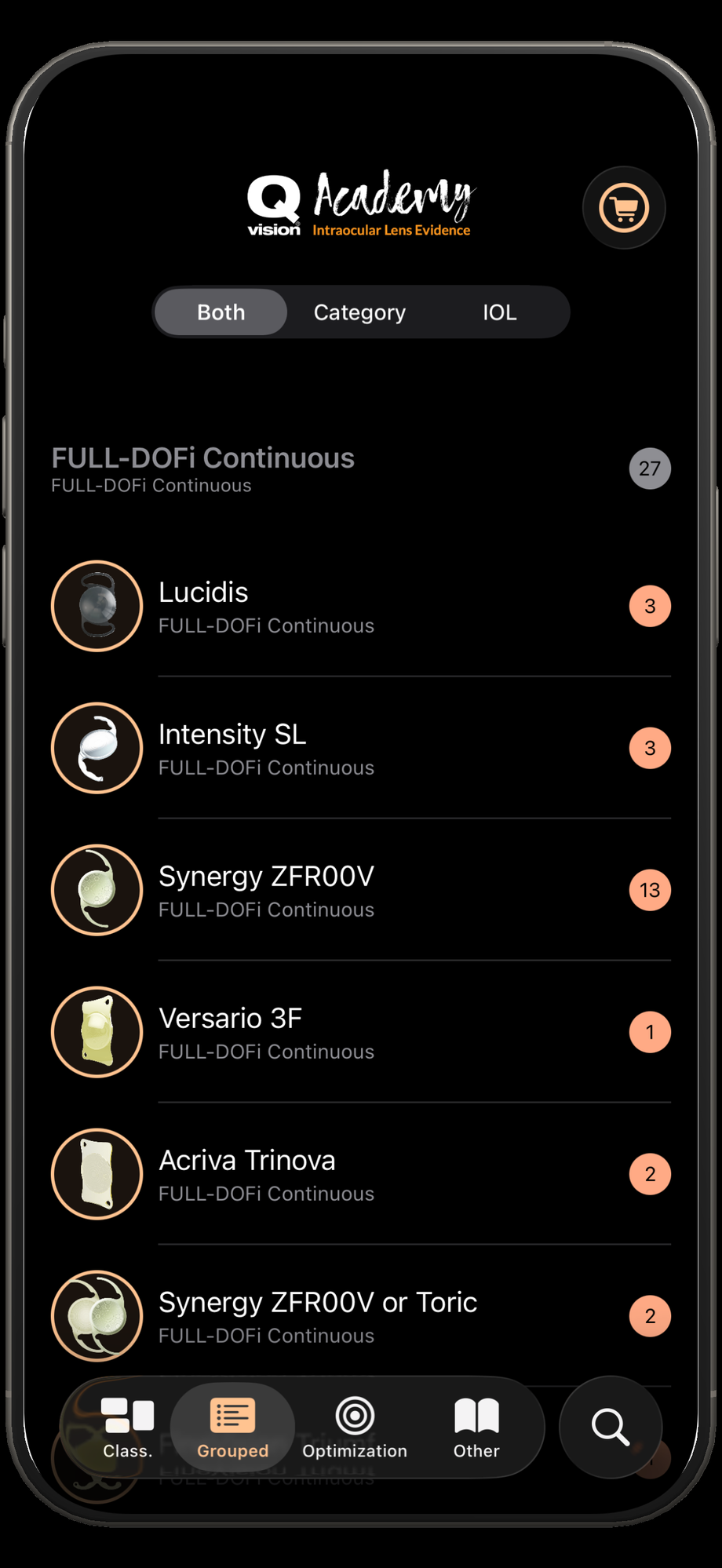This screenshot has width=722, height=1568.
Task: Select the Grouped tab
Action: [232, 1428]
